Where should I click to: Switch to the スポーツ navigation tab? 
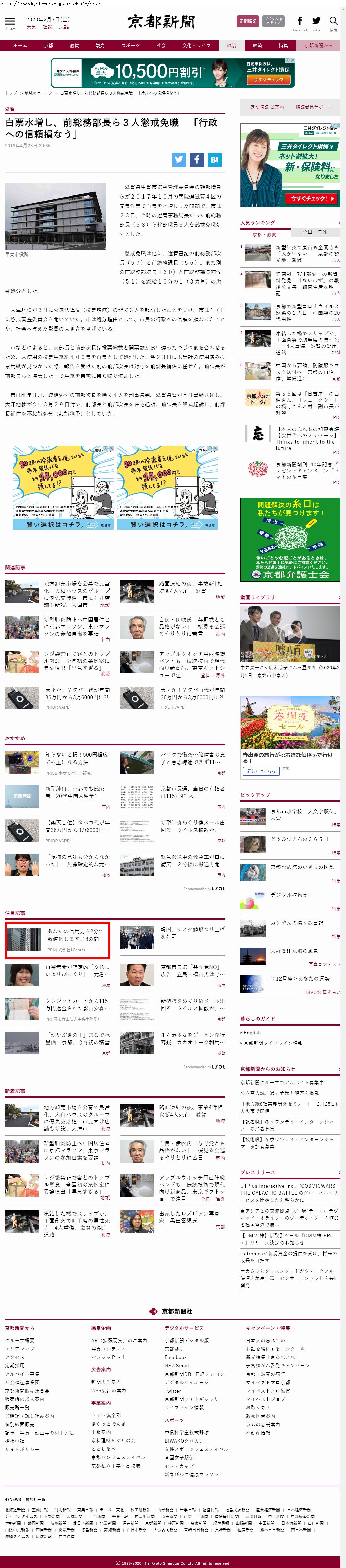130,46
